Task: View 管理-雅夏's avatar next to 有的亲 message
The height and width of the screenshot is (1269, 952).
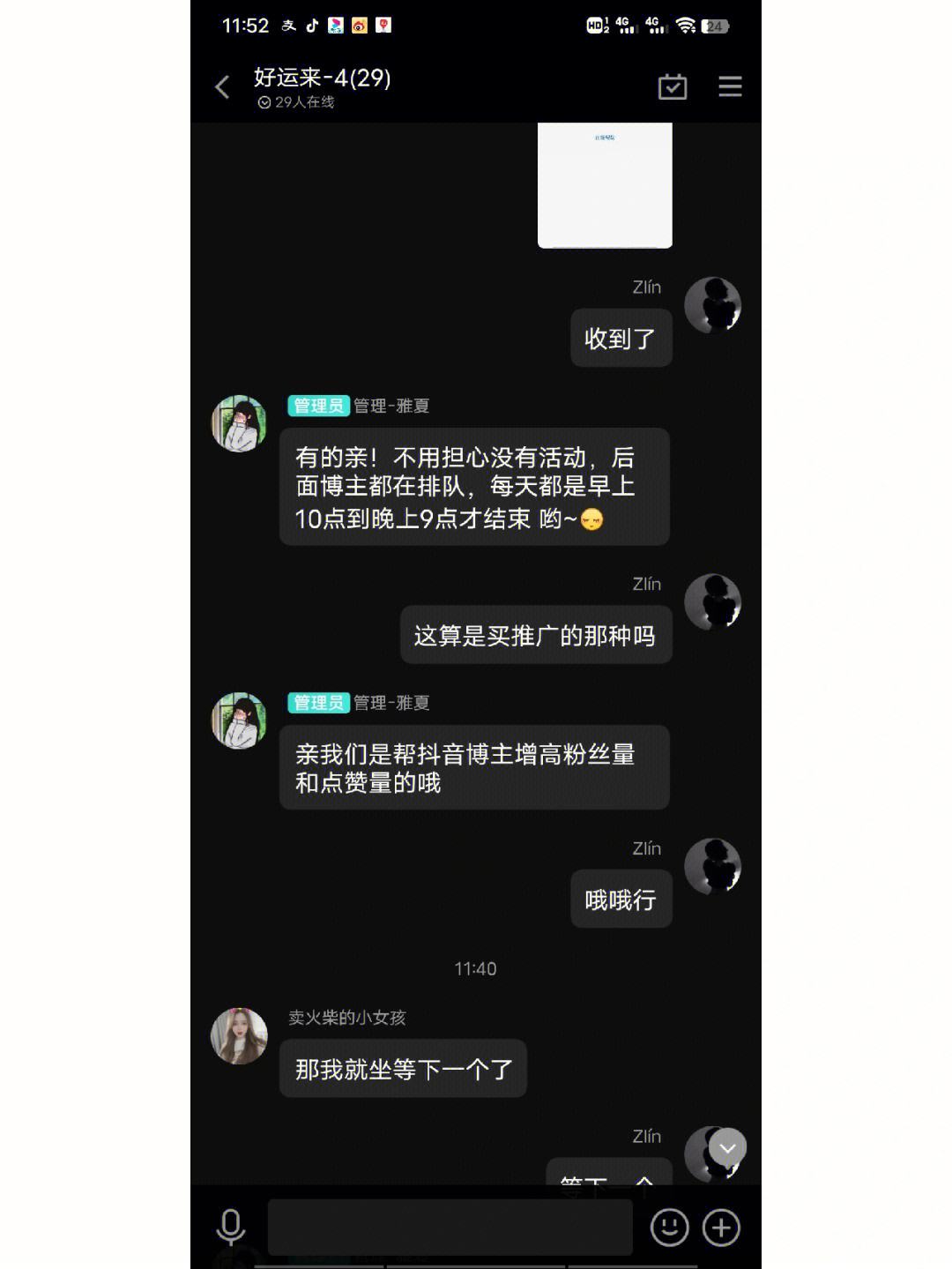Action: (x=239, y=424)
